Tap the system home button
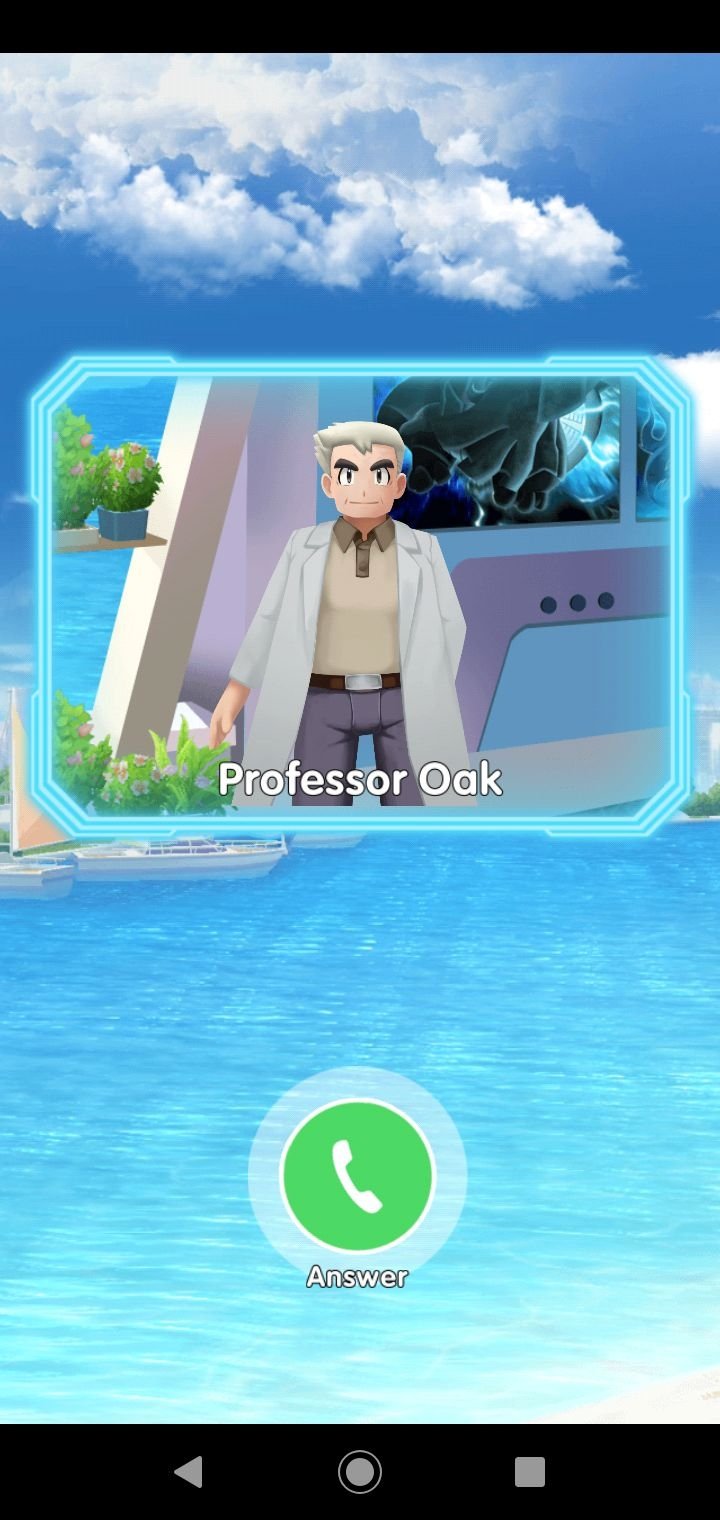The height and width of the screenshot is (1520, 720). 360,1472
